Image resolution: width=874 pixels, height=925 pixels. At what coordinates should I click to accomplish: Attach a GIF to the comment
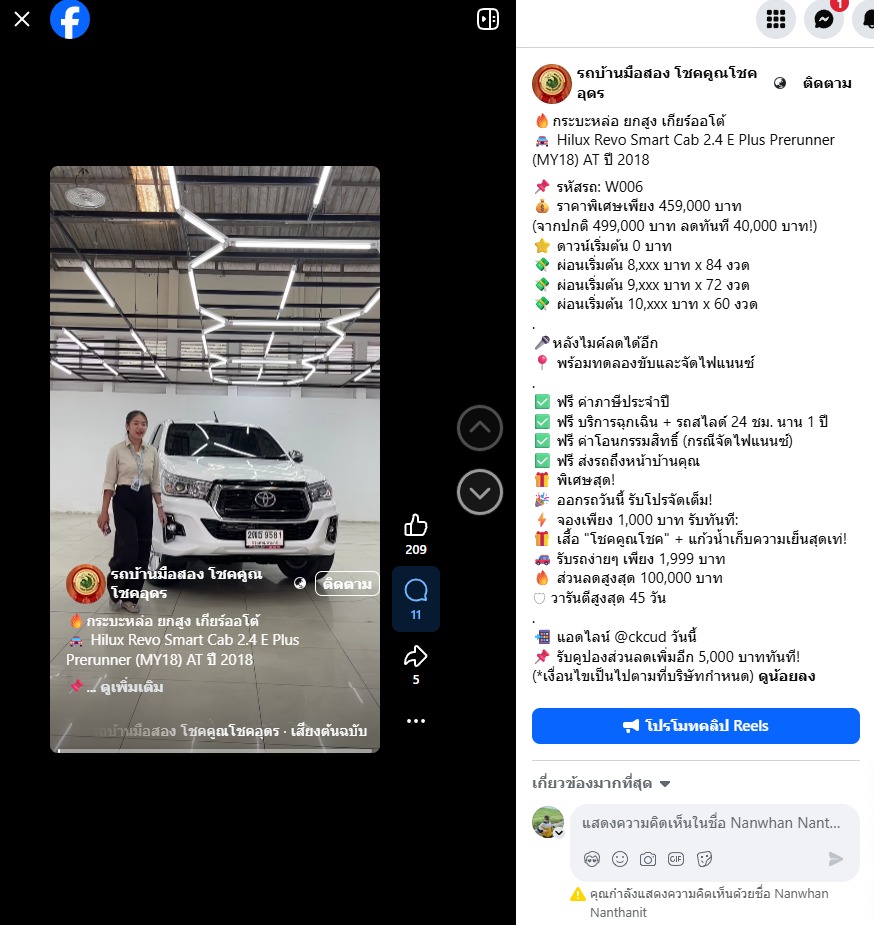tap(676, 859)
